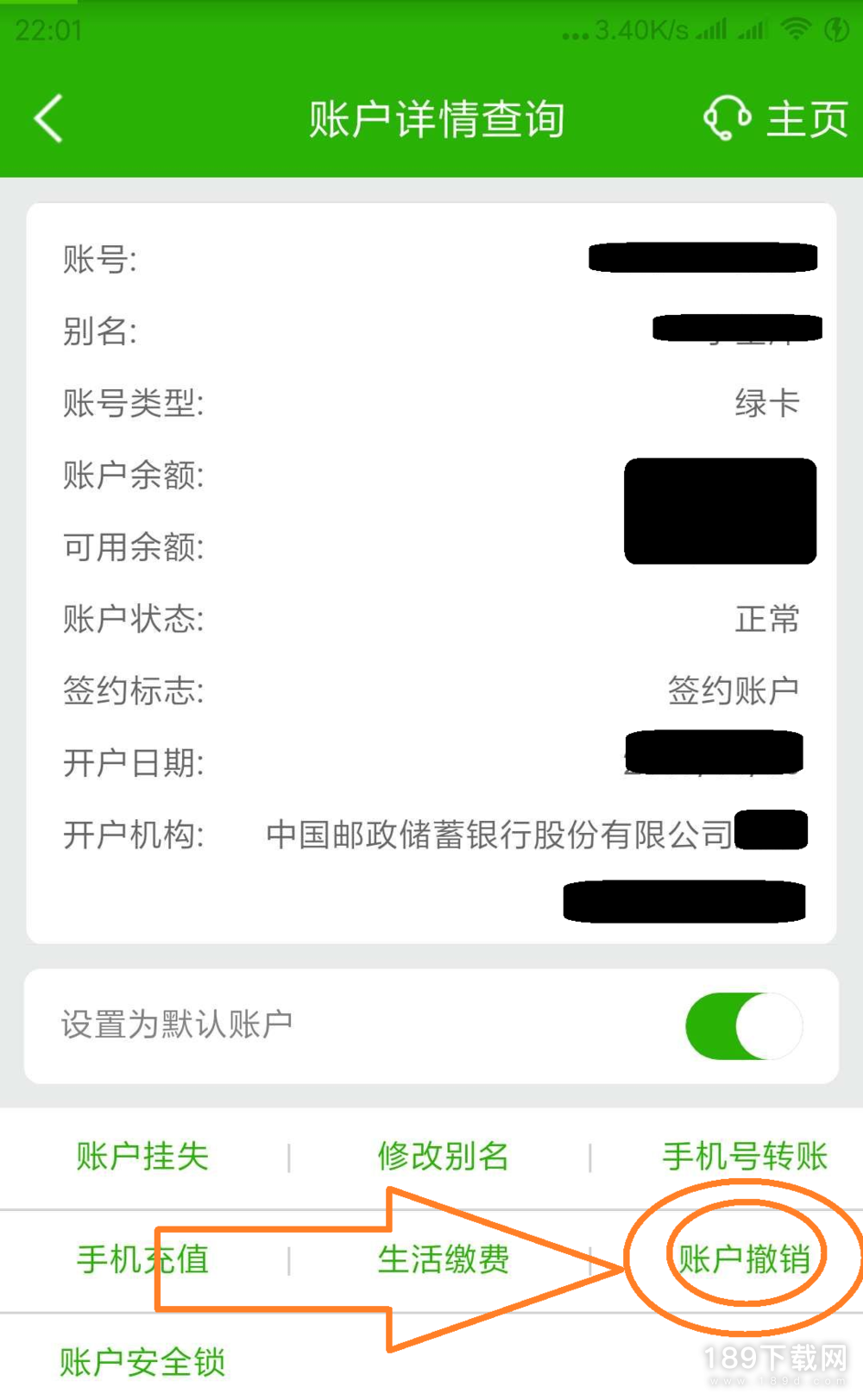Image resolution: width=863 pixels, height=1400 pixels.
Task: Open 账户挂失
Action: click(x=142, y=1157)
